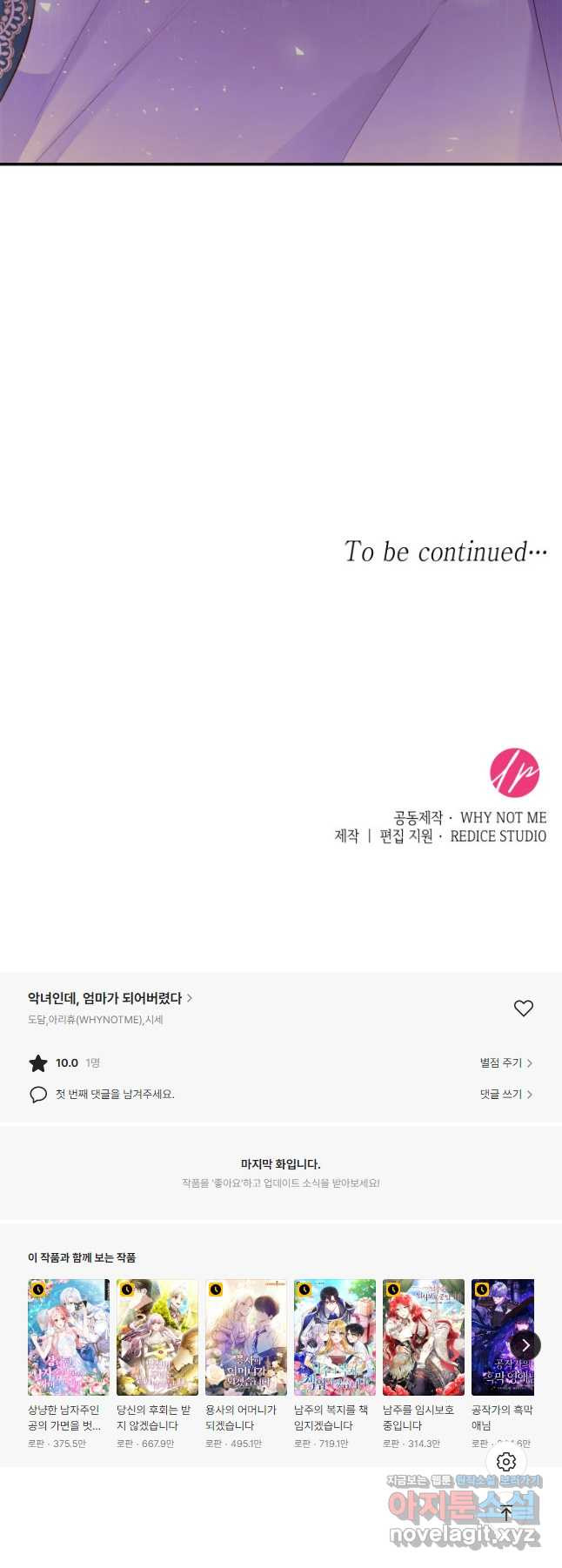Jump back to top with the arrow button
This screenshot has width=562, height=1568.
tap(506, 1512)
